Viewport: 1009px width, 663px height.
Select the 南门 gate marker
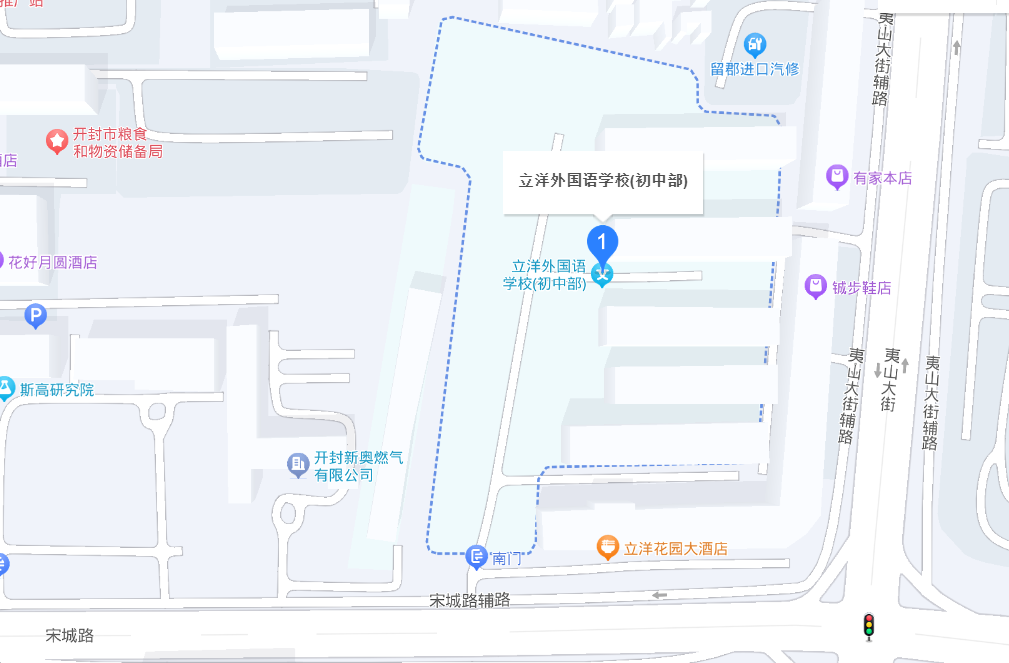(477, 557)
